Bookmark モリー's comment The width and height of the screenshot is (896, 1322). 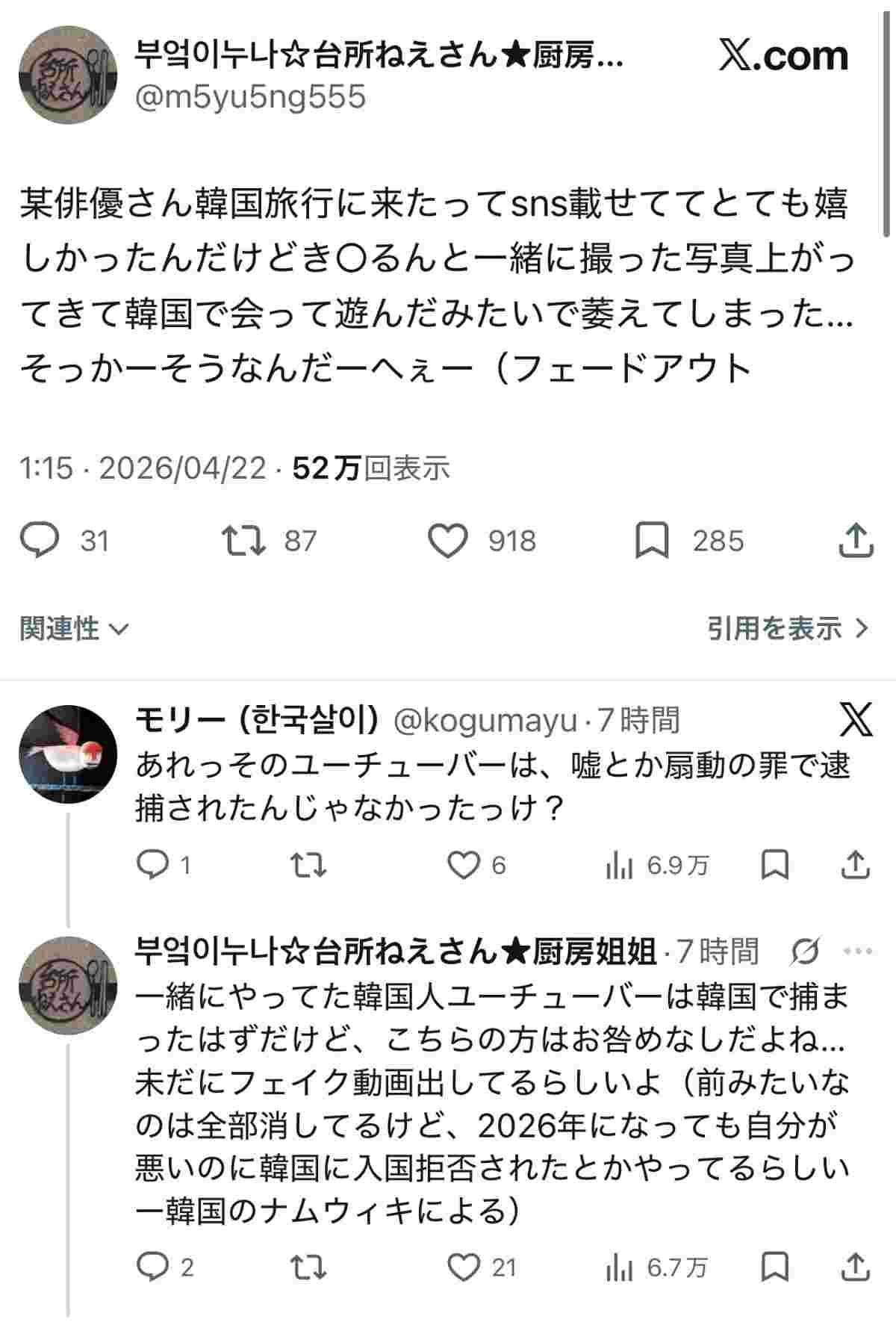774,865
